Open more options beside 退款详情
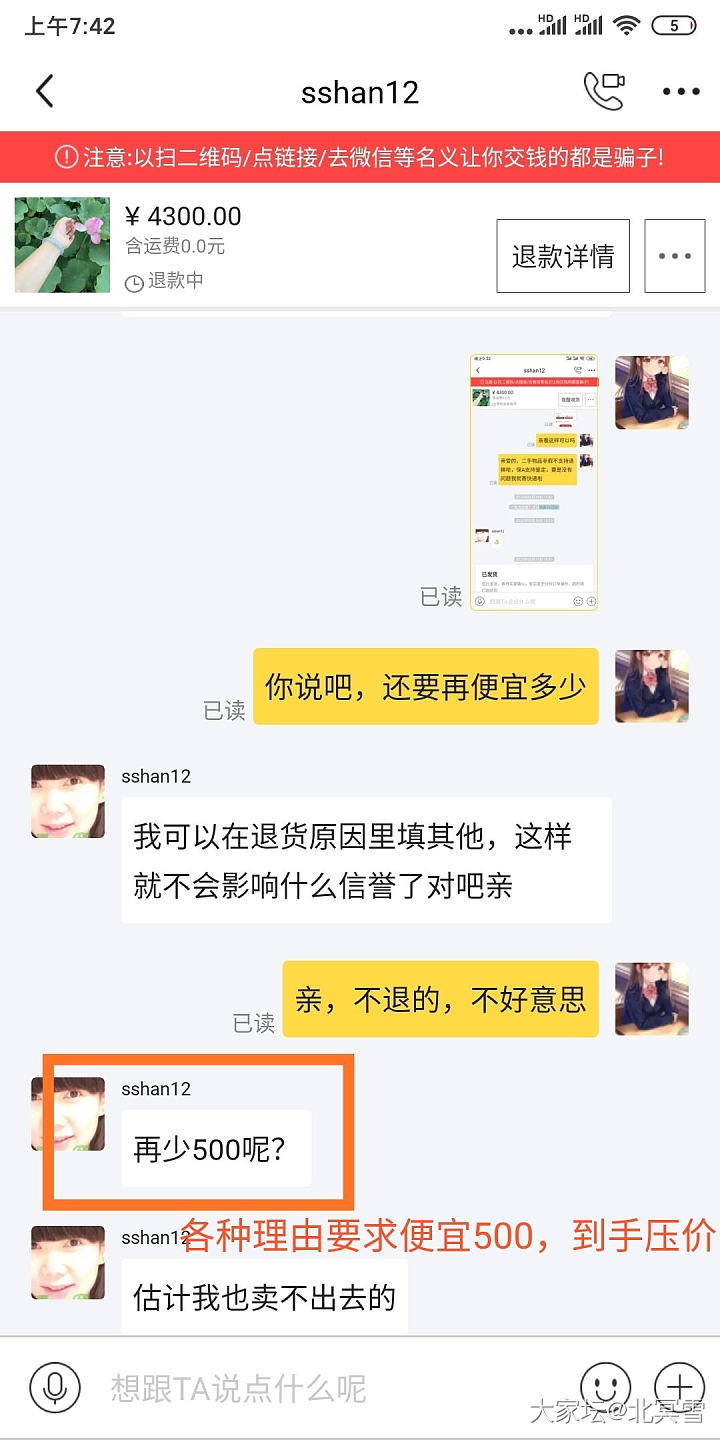Screen dimensions: 720x1440 coord(675,257)
